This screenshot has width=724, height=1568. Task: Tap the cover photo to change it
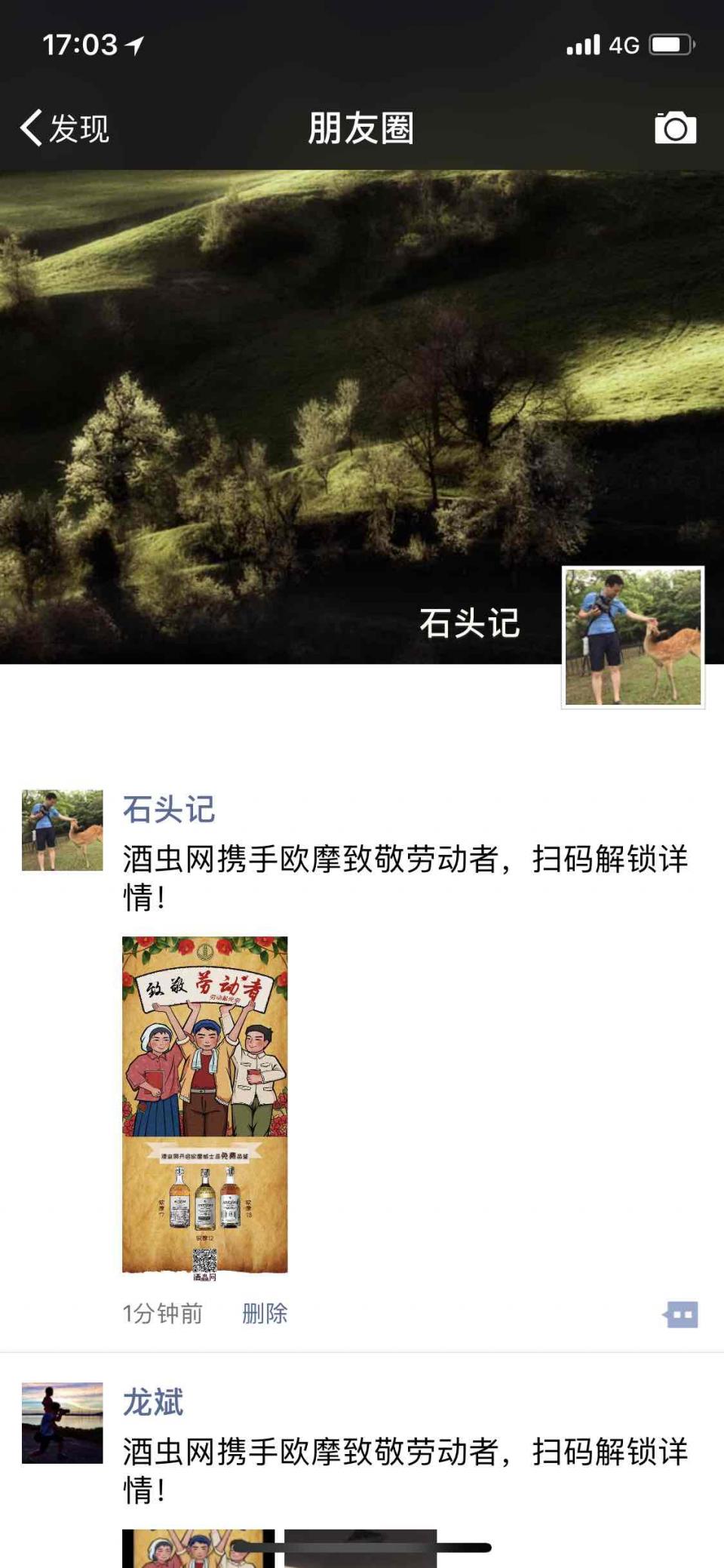point(302,377)
